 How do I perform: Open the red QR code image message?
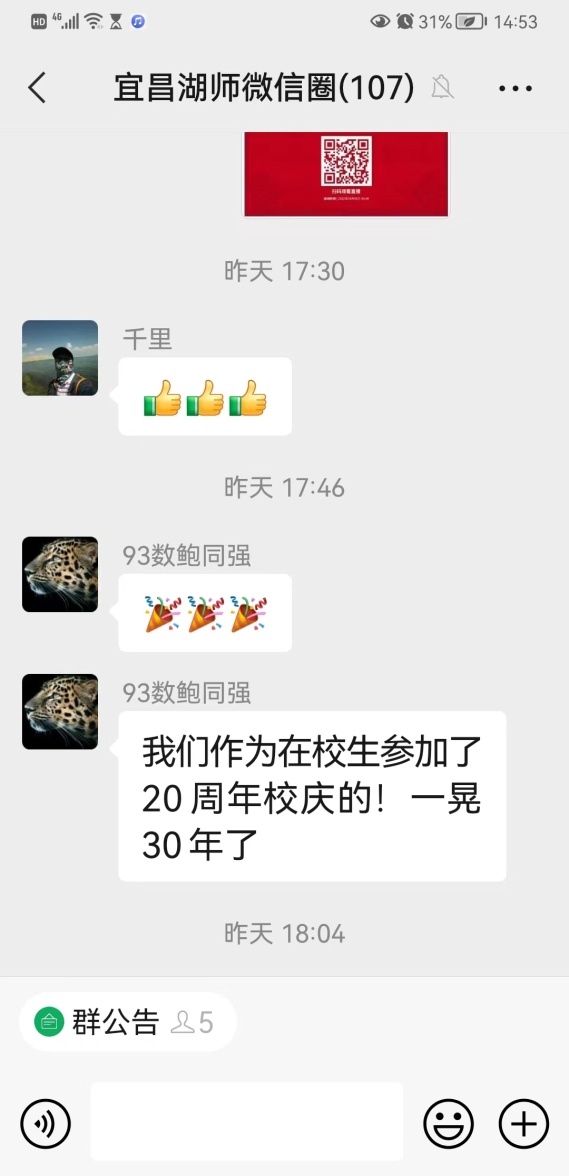click(x=346, y=174)
